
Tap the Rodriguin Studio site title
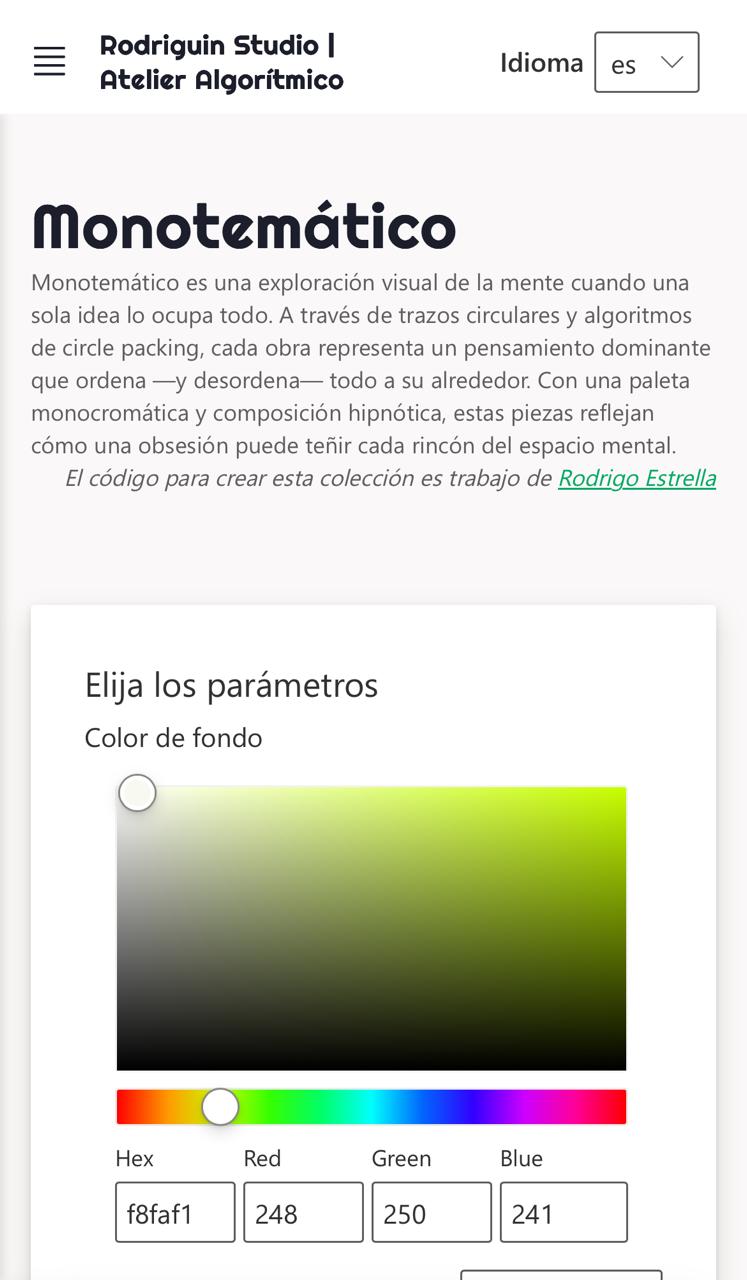[222, 62]
